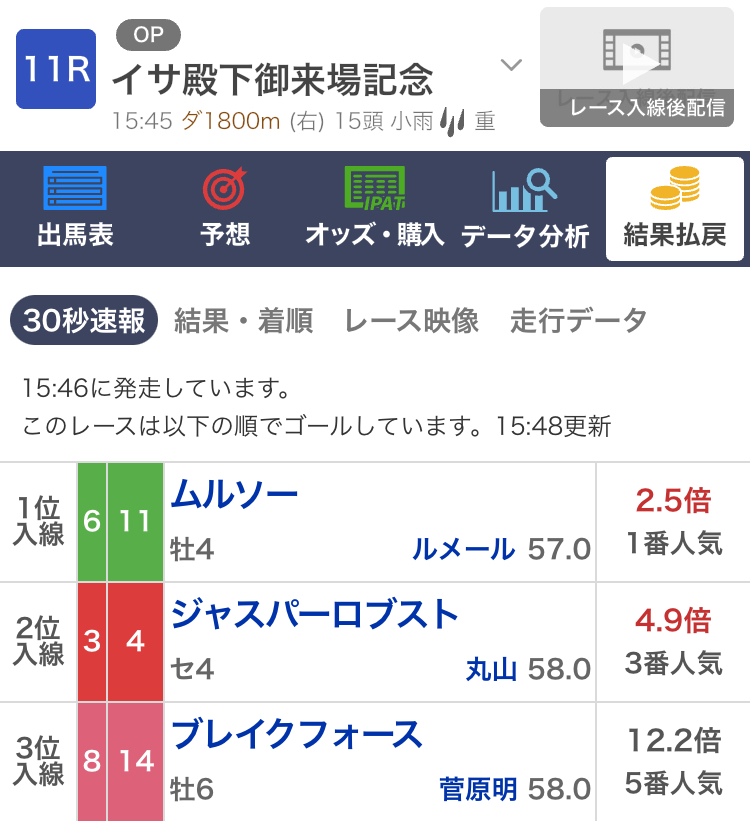Tap the 11R race number badge

click(x=56, y=69)
